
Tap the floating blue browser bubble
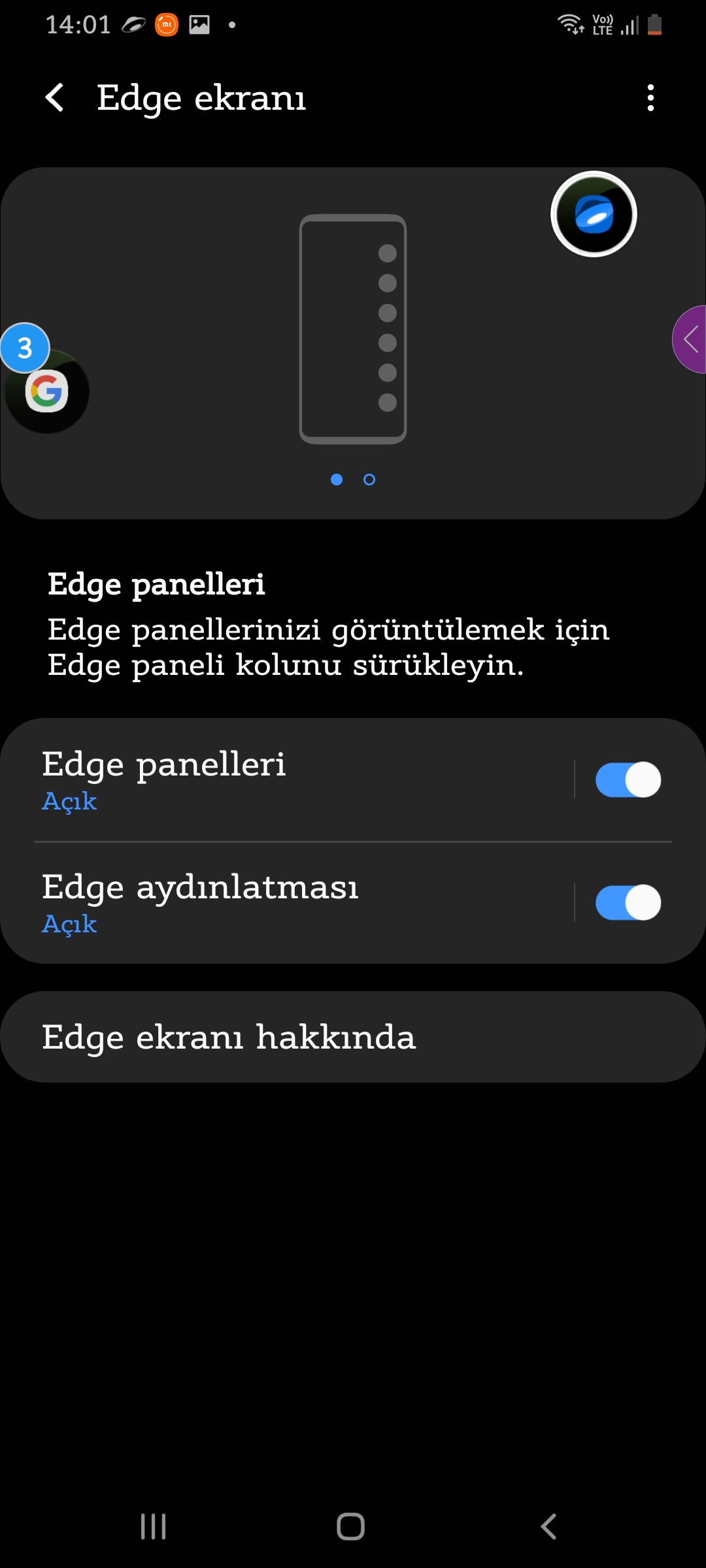pos(594,214)
